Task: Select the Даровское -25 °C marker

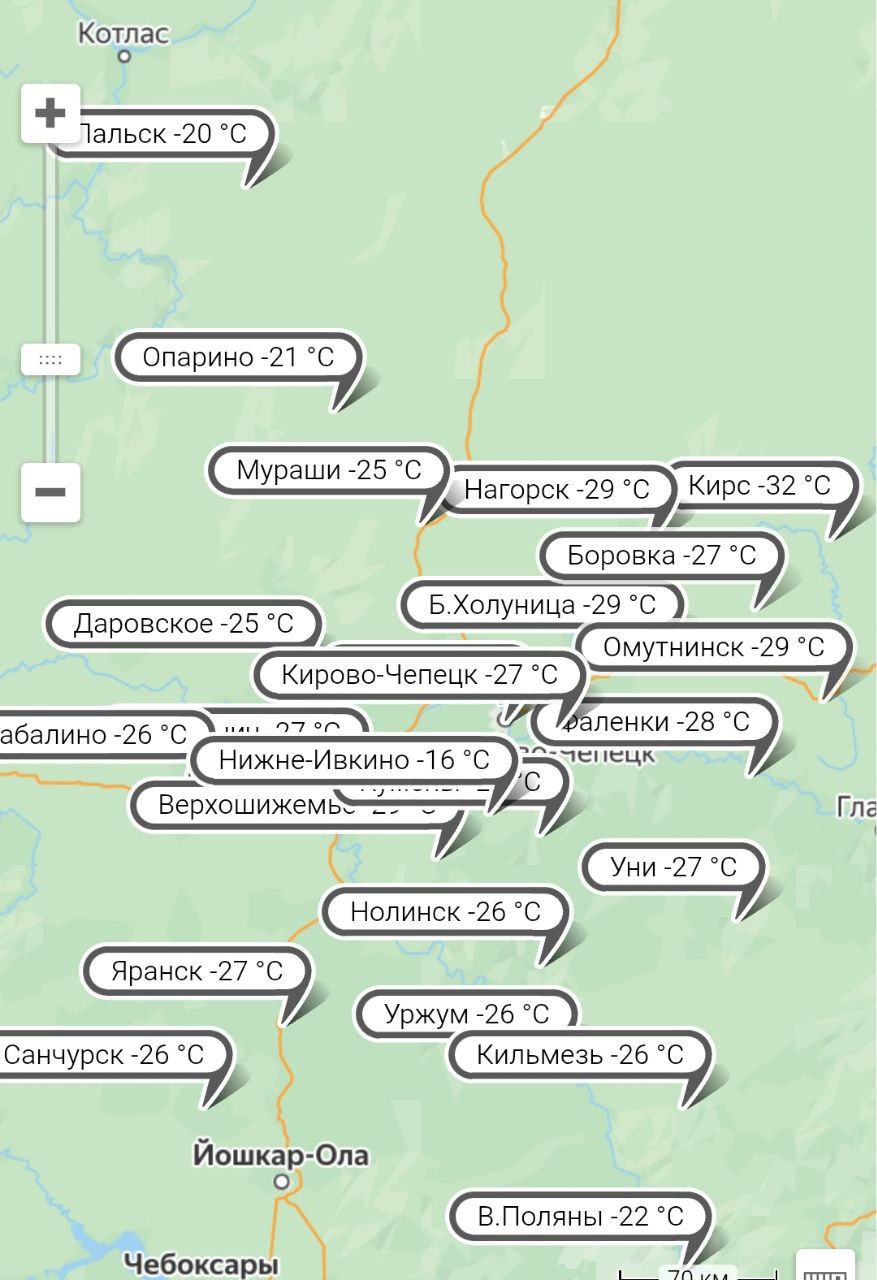Action: 183,623
